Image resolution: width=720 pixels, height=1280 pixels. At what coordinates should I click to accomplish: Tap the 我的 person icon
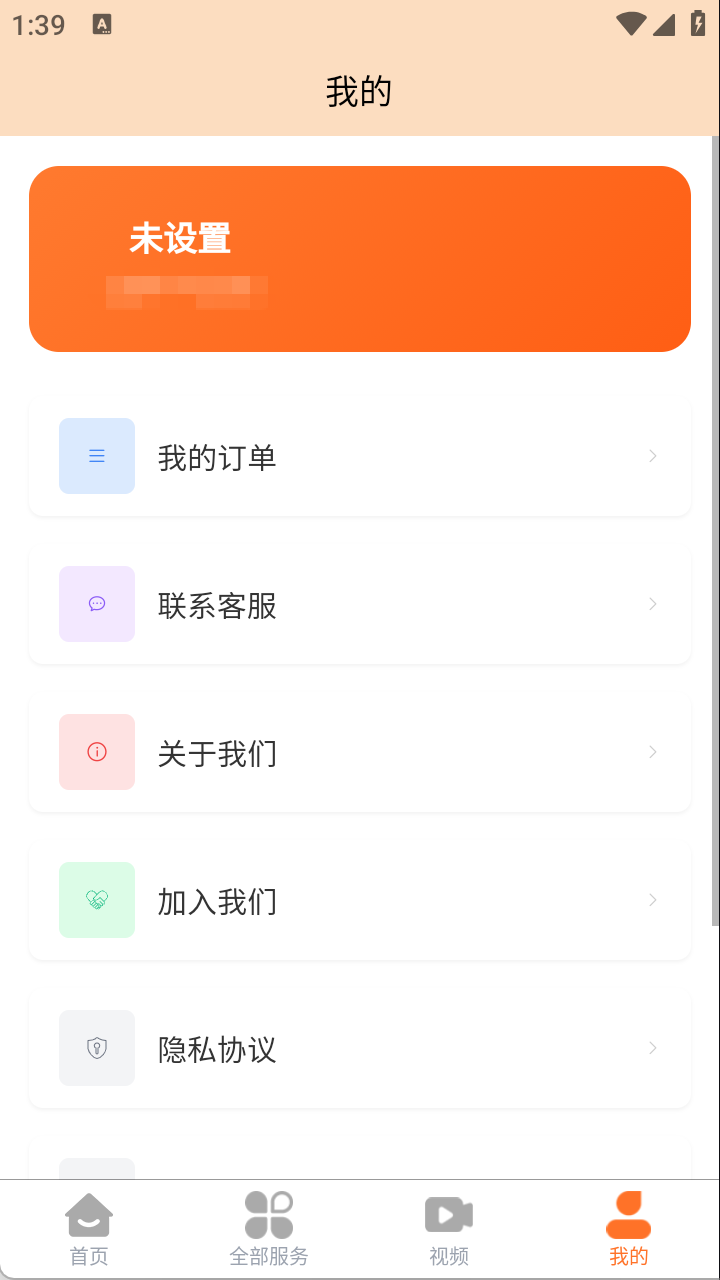pos(628,1212)
